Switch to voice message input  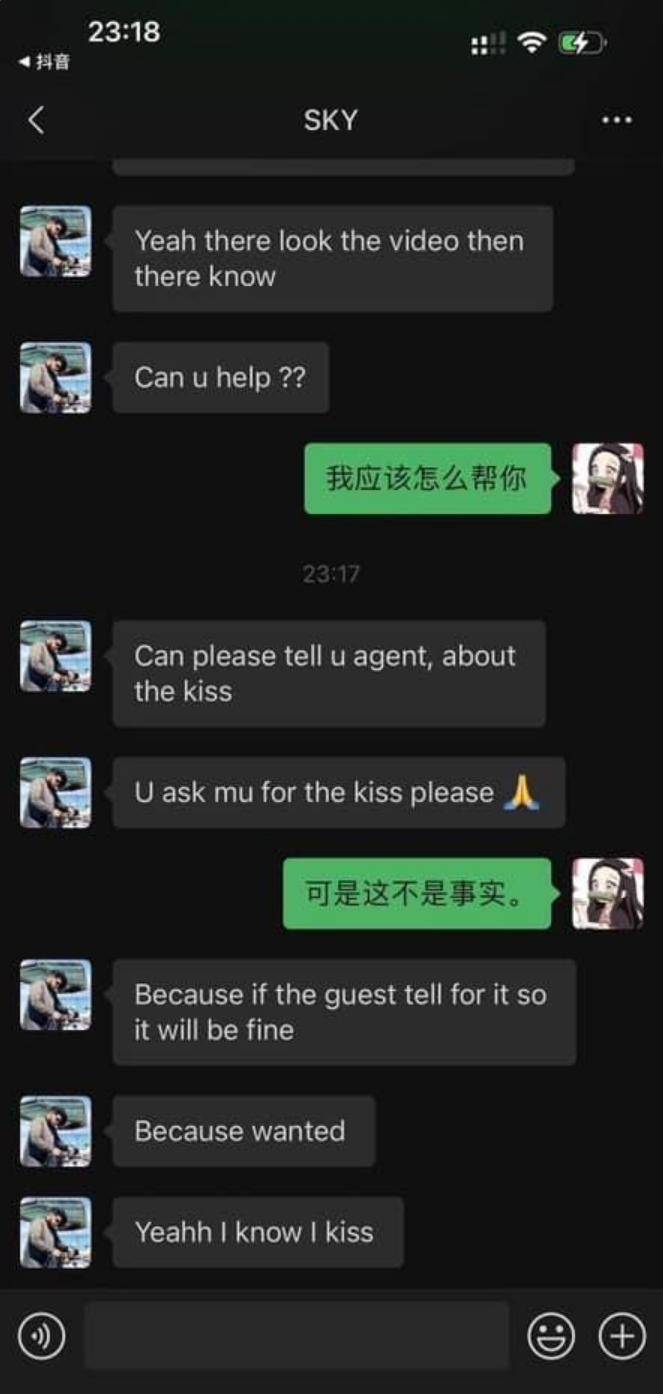pyautogui.click(x=41, y=1336)
